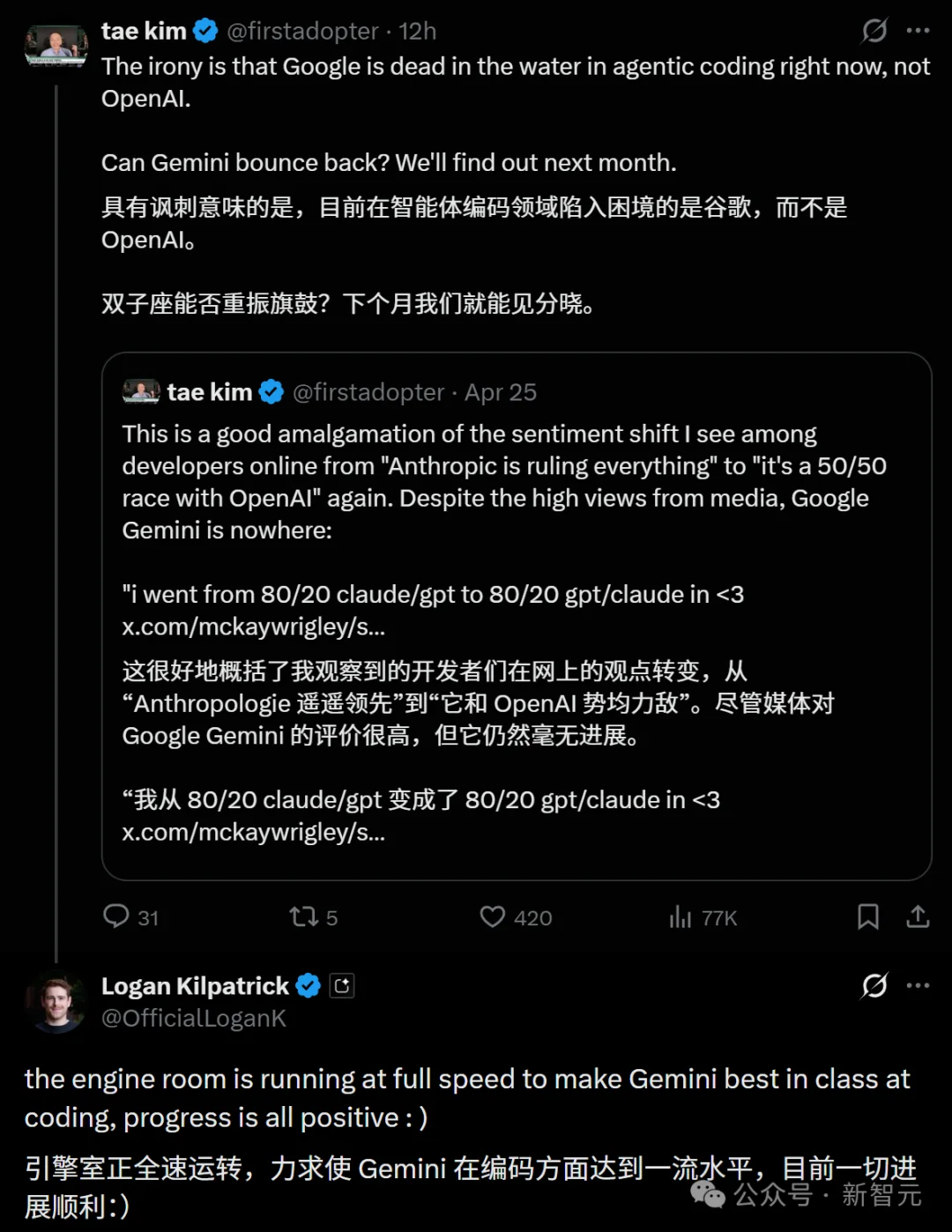The height and width of the screenshot is (1232, 952).
Task: Bookmark tae kim's tweet
Action: click(867, 917)
